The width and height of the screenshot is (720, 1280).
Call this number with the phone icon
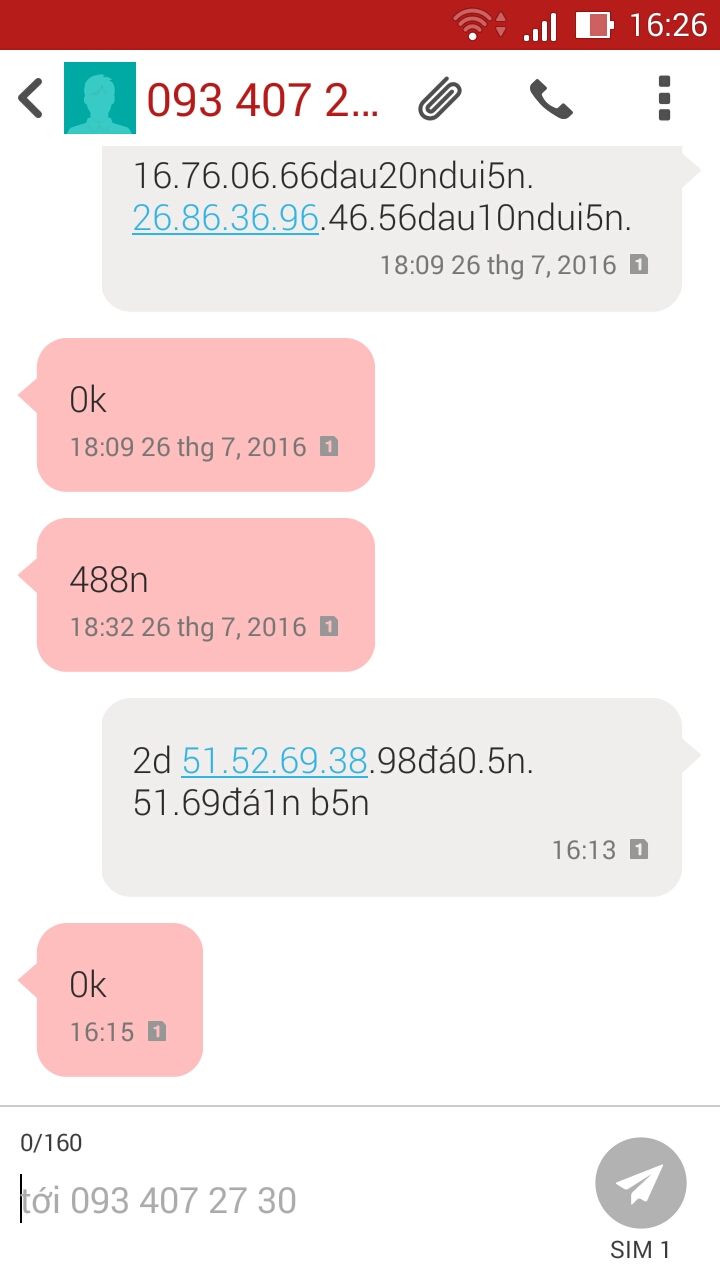(551, 98)
